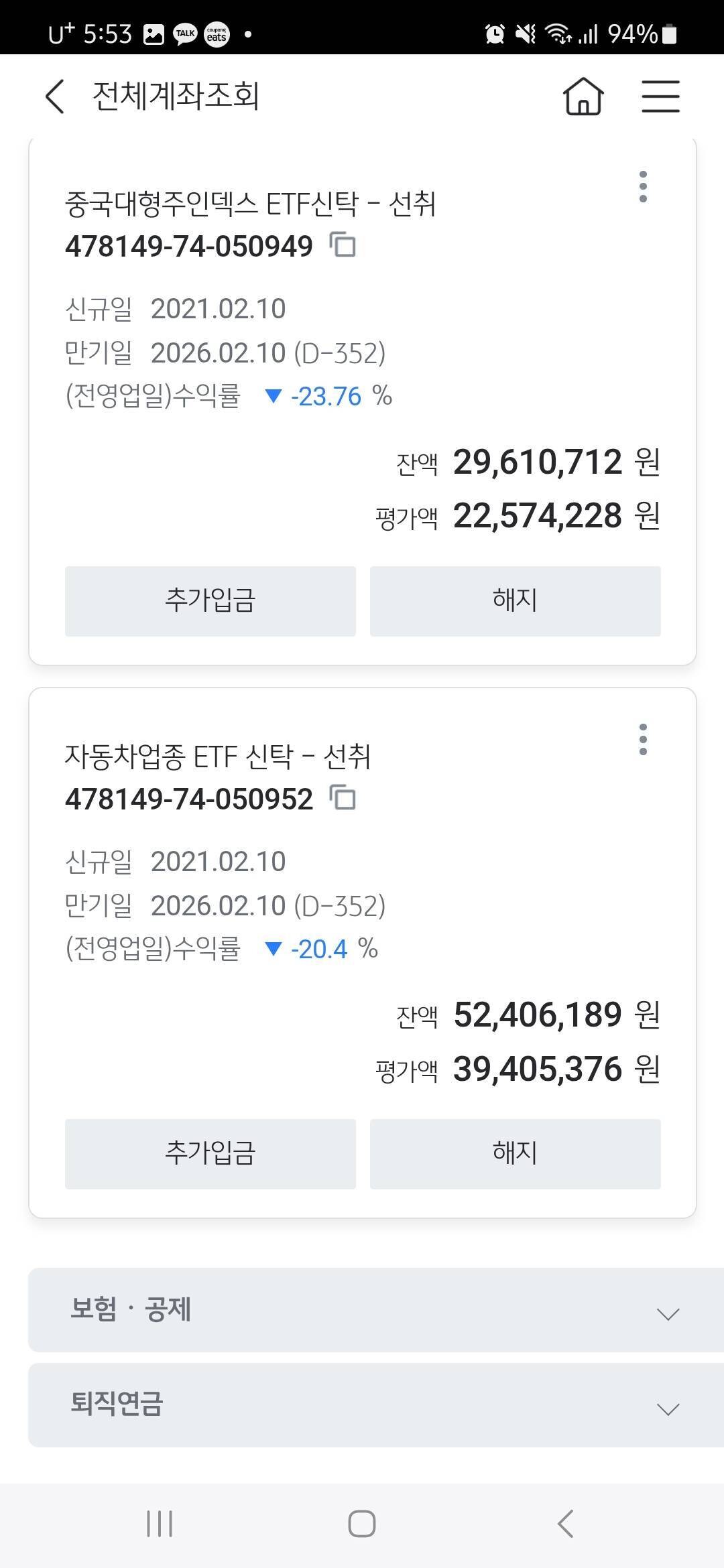Tap the -23.76% return rate figure
The height and width of the screenshot is (1568, 724).
323,397
